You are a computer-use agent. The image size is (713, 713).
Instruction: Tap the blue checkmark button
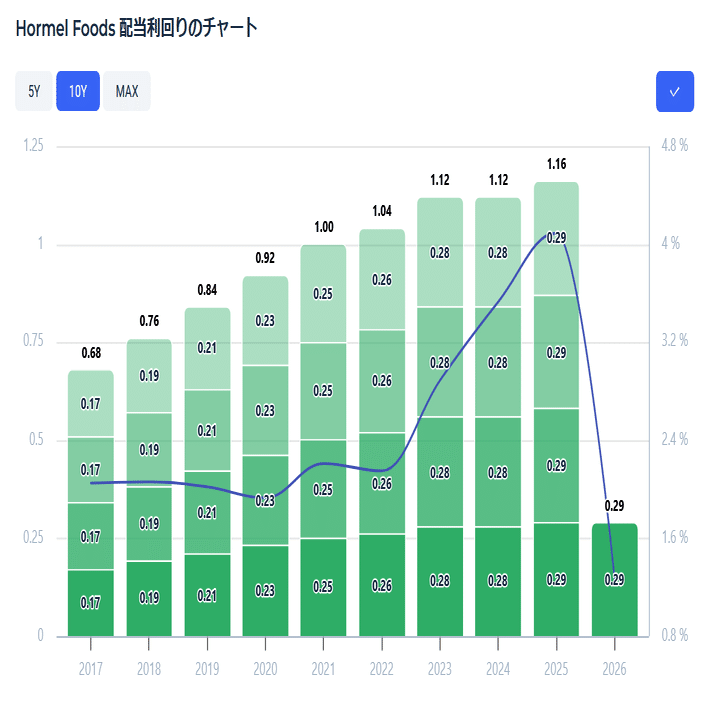675,91
